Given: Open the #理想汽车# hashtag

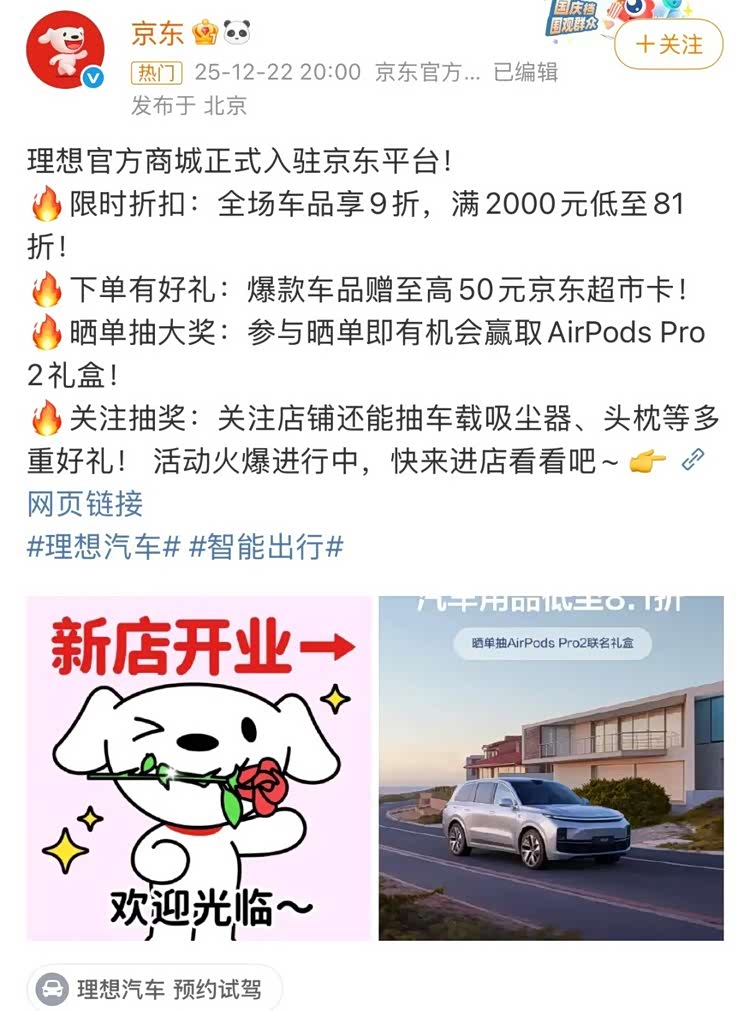Looking at the screenshot, I should click(103, 547).
